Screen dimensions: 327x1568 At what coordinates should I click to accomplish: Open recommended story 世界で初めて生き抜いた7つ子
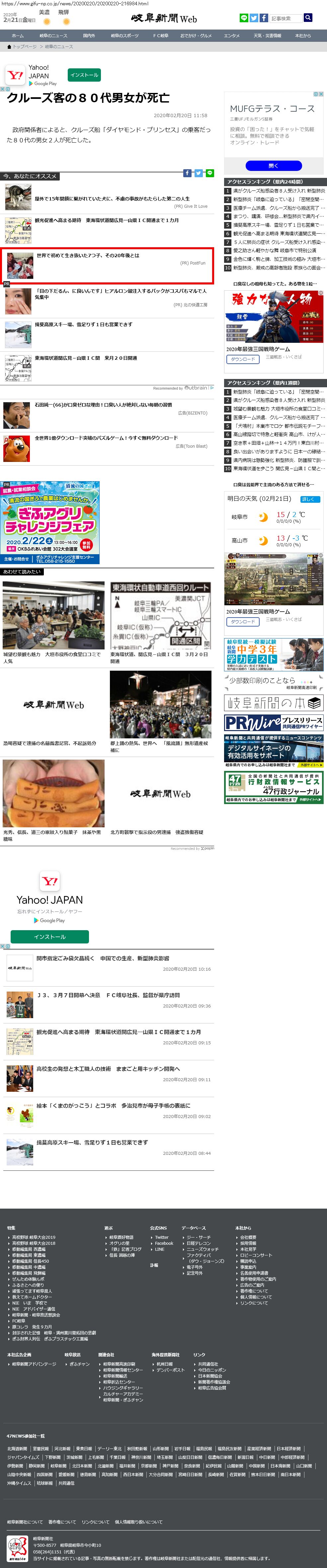88,256
